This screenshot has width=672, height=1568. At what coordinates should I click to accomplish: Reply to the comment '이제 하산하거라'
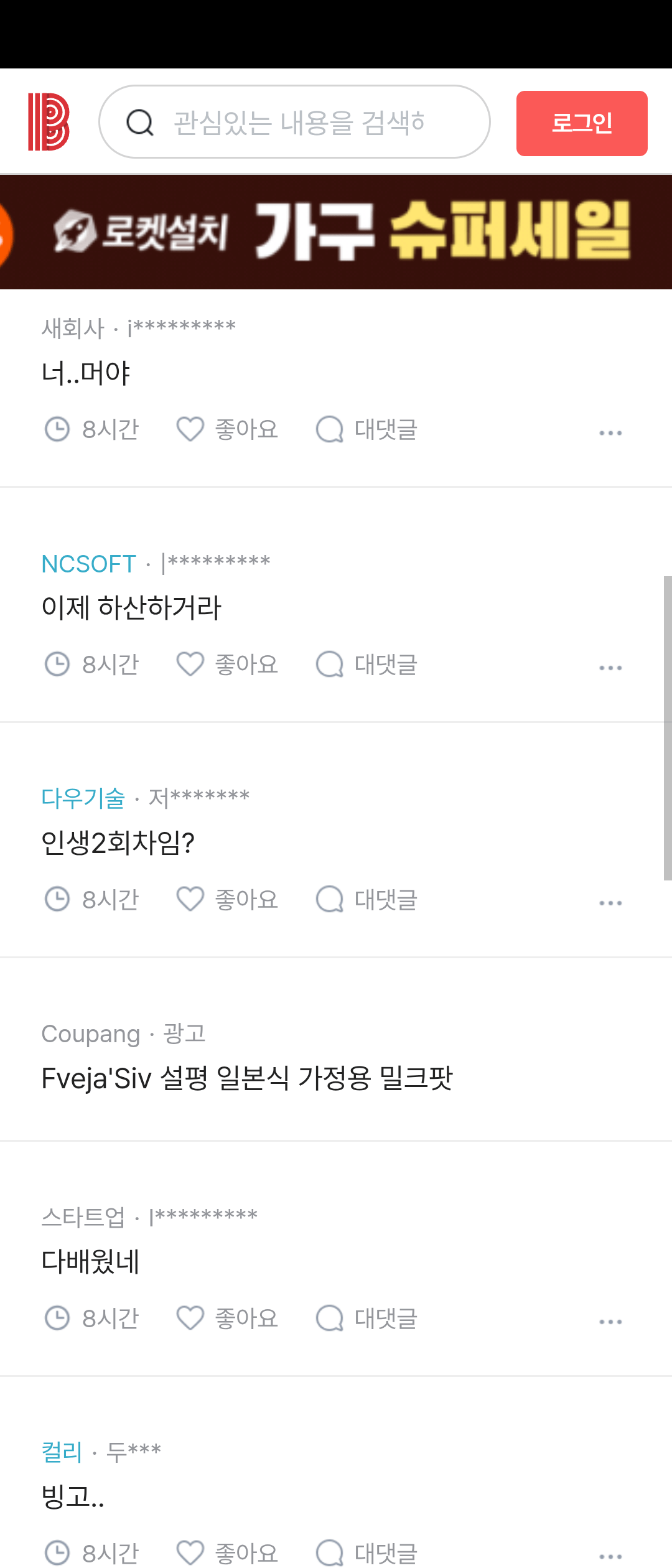366,665
